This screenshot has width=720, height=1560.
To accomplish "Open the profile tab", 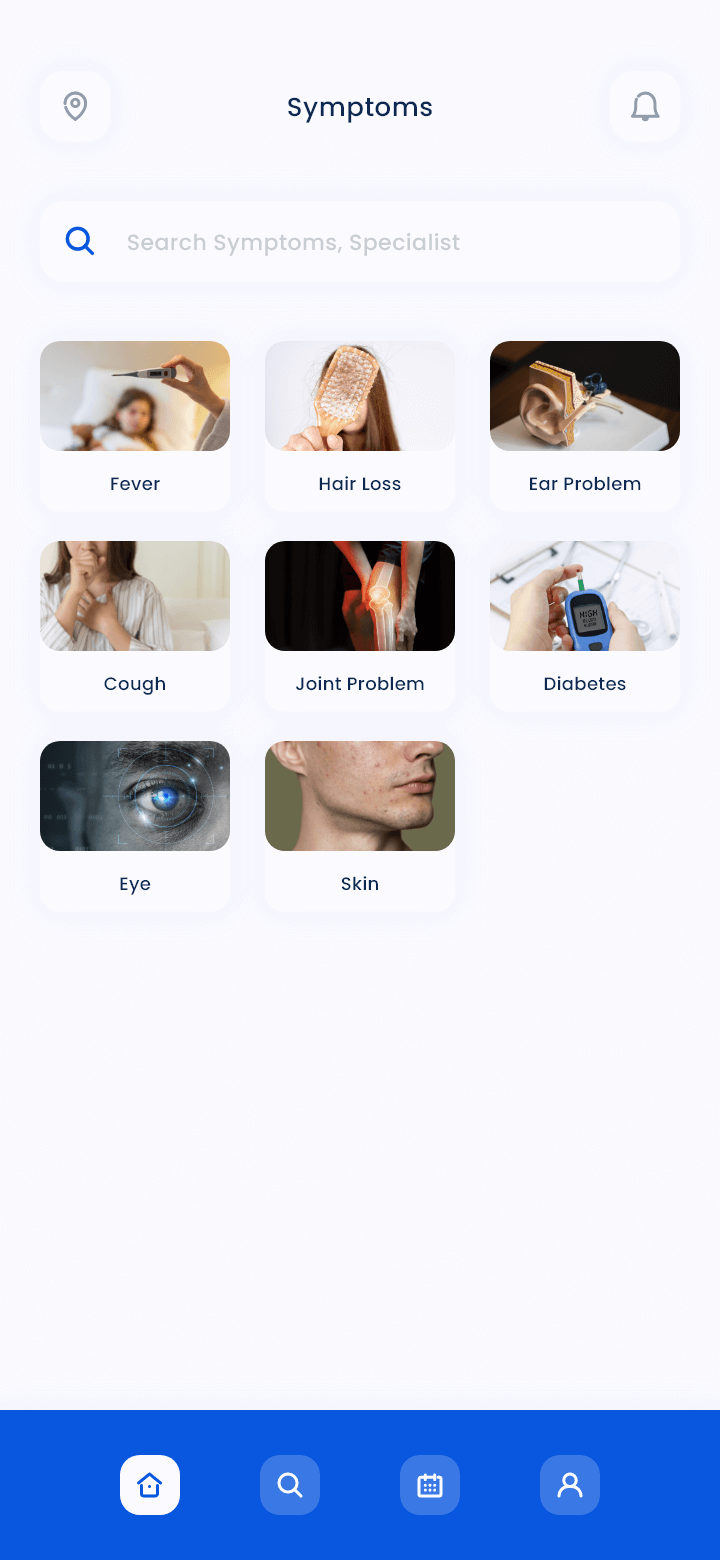I will tap(570, 1485).
